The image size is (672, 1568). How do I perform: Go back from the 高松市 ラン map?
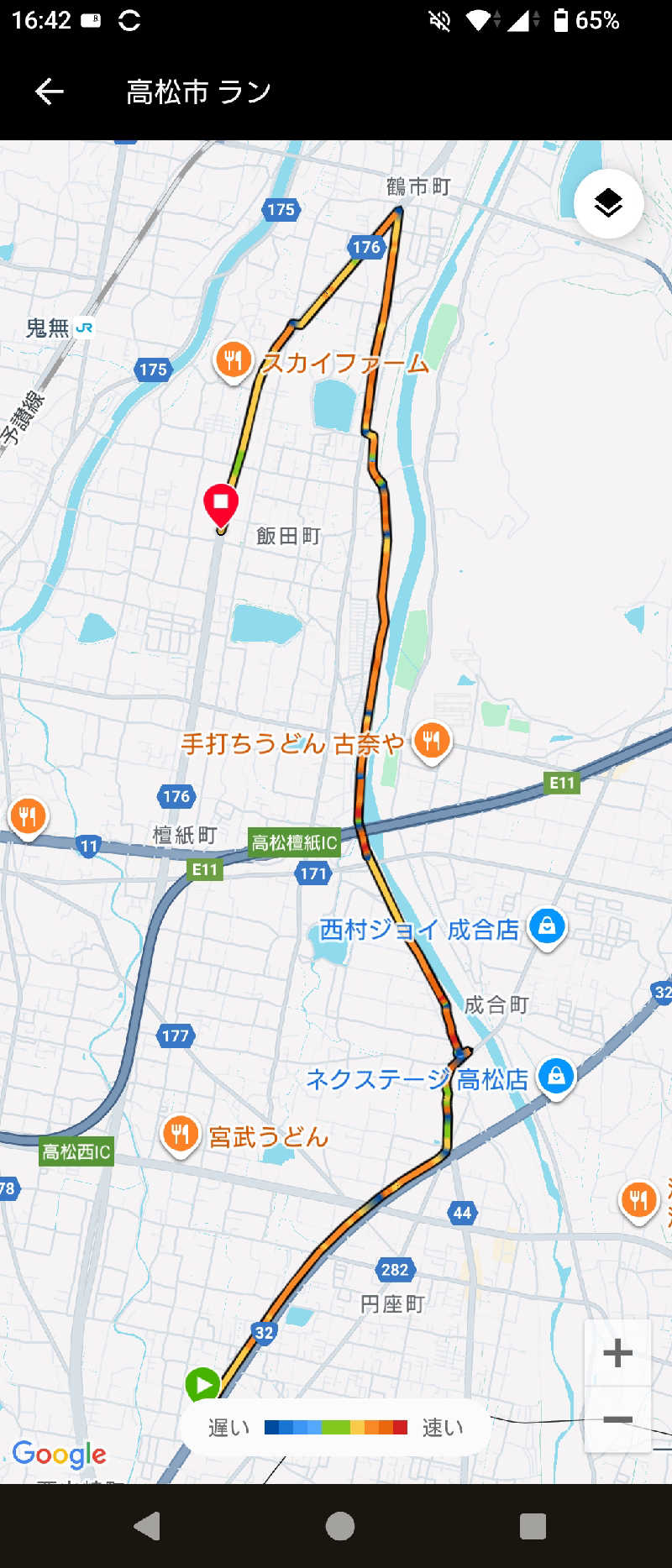50,92
